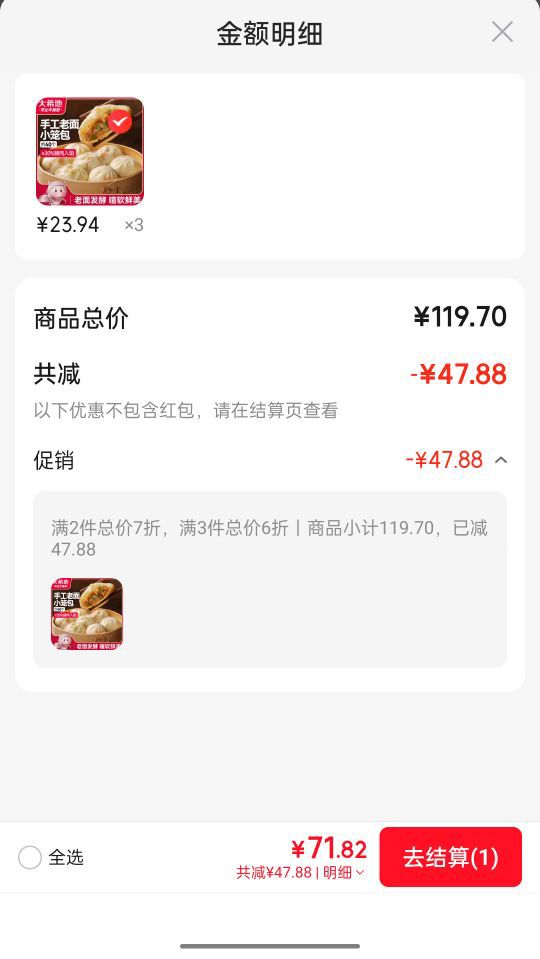540x959 pixels.
Task: Collapse the 促销 discount details
Action: click(501, 460)
